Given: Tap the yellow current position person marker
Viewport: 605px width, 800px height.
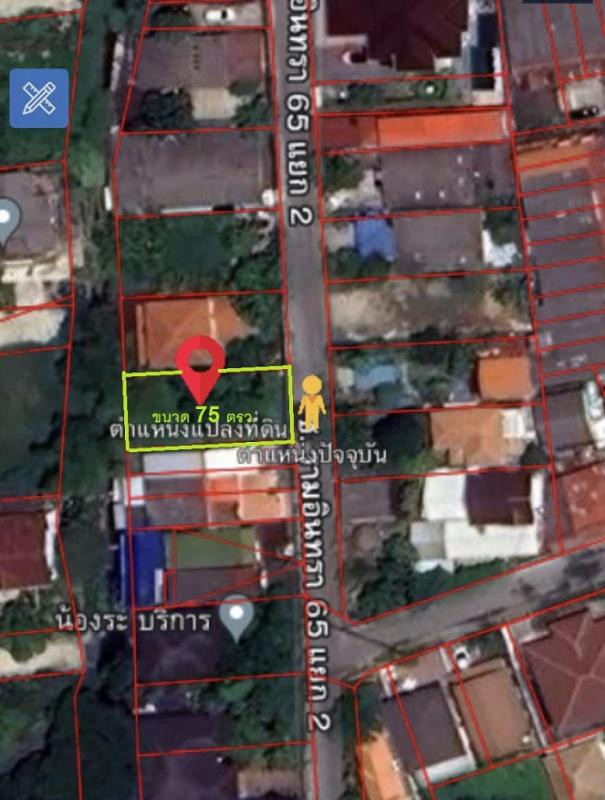Looking at the screenshot, I should point(312,403).
